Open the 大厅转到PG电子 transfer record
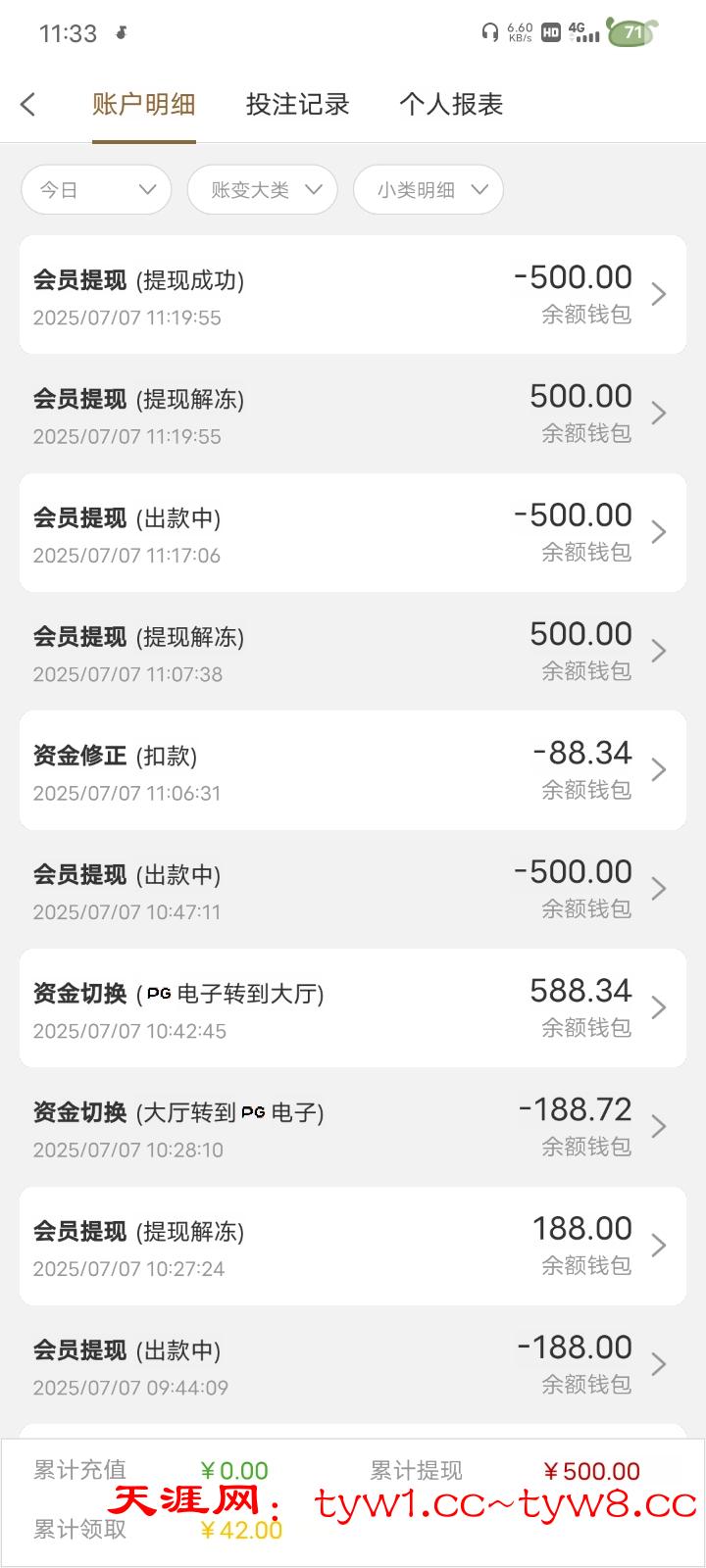The image size is (706, 1568). [x=353, y=1127]
